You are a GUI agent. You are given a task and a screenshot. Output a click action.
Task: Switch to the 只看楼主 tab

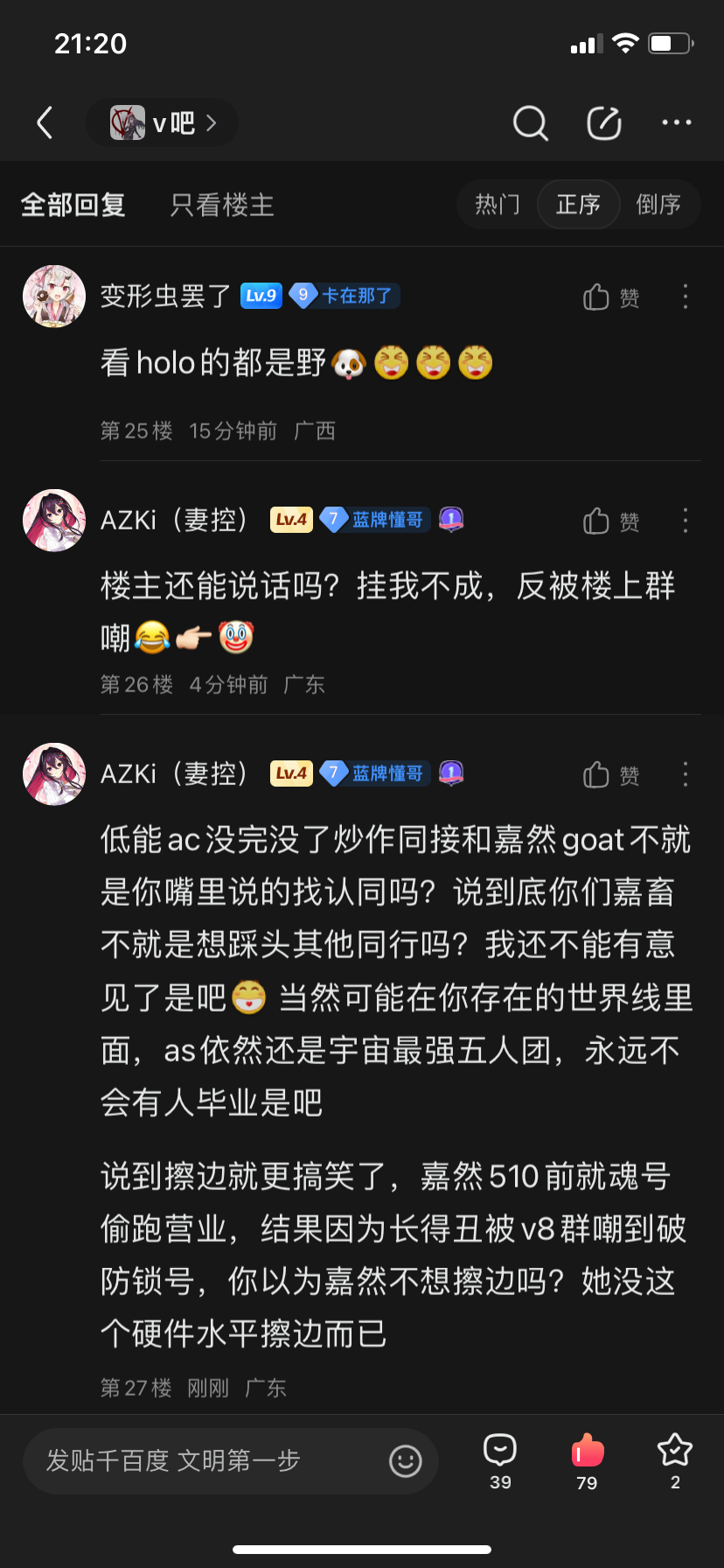(222, 205)
